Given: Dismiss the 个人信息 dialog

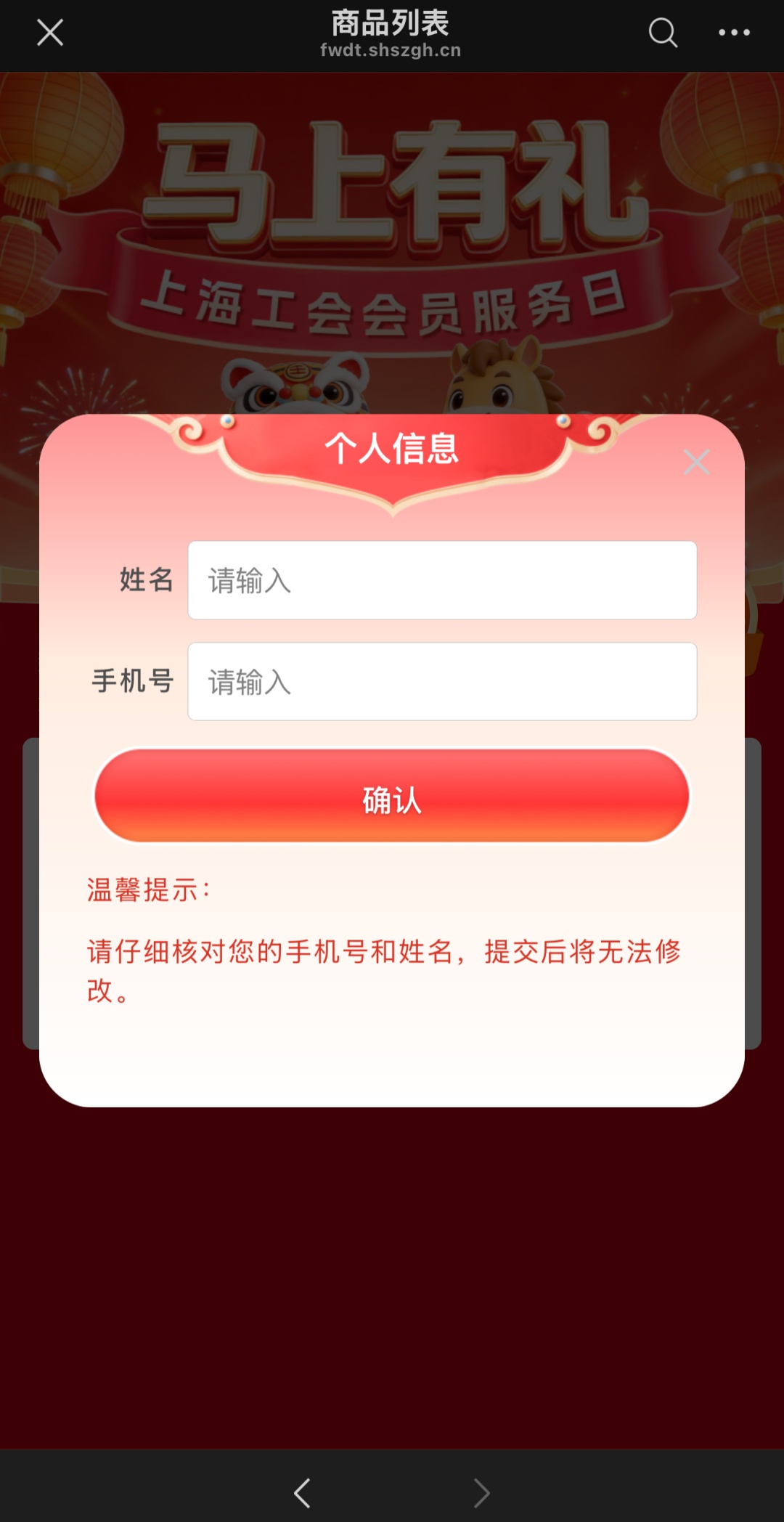Looking at the screenshot, I should [696, 462].
